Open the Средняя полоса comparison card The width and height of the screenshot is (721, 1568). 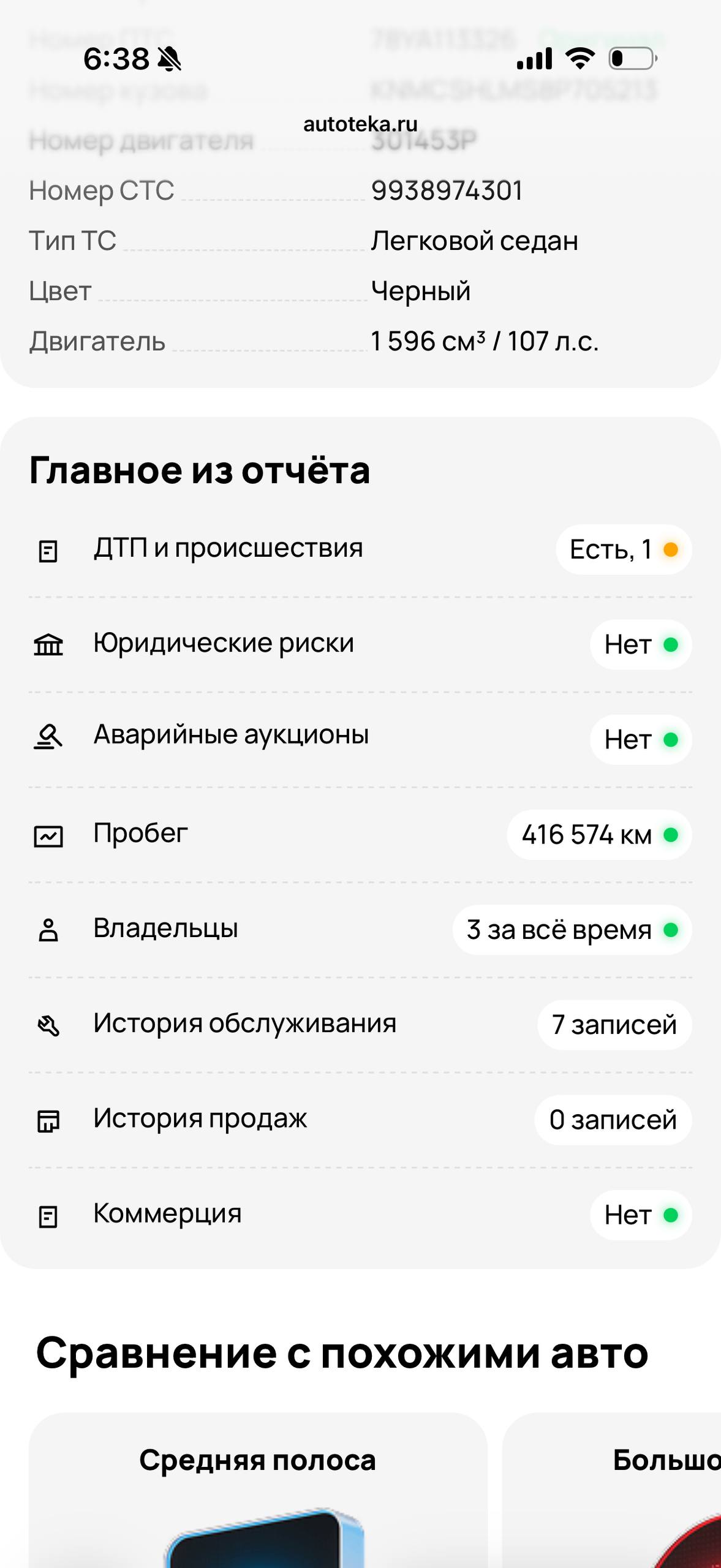257,1488
